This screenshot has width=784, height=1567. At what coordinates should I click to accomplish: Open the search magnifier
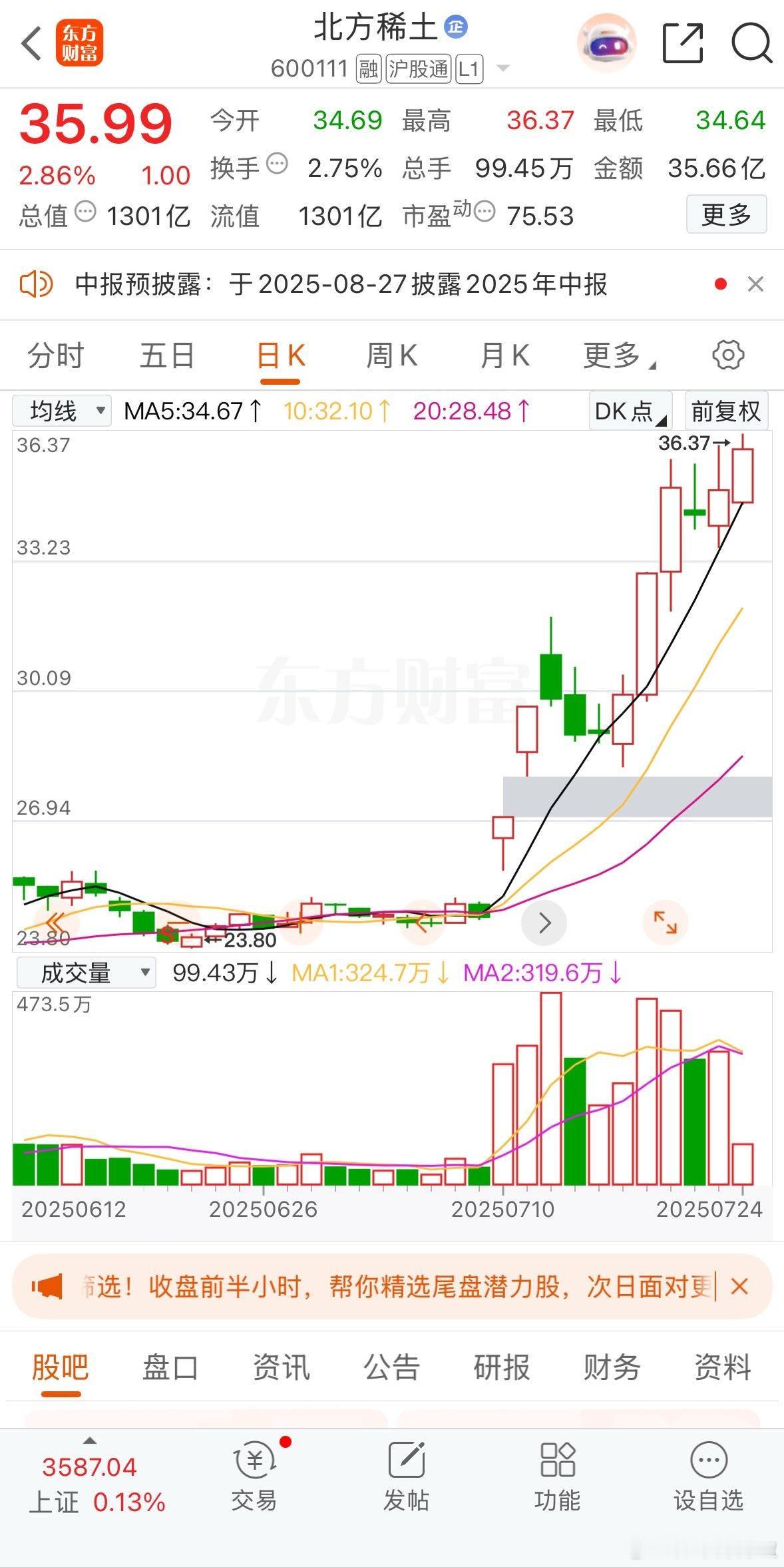[751, 44]
